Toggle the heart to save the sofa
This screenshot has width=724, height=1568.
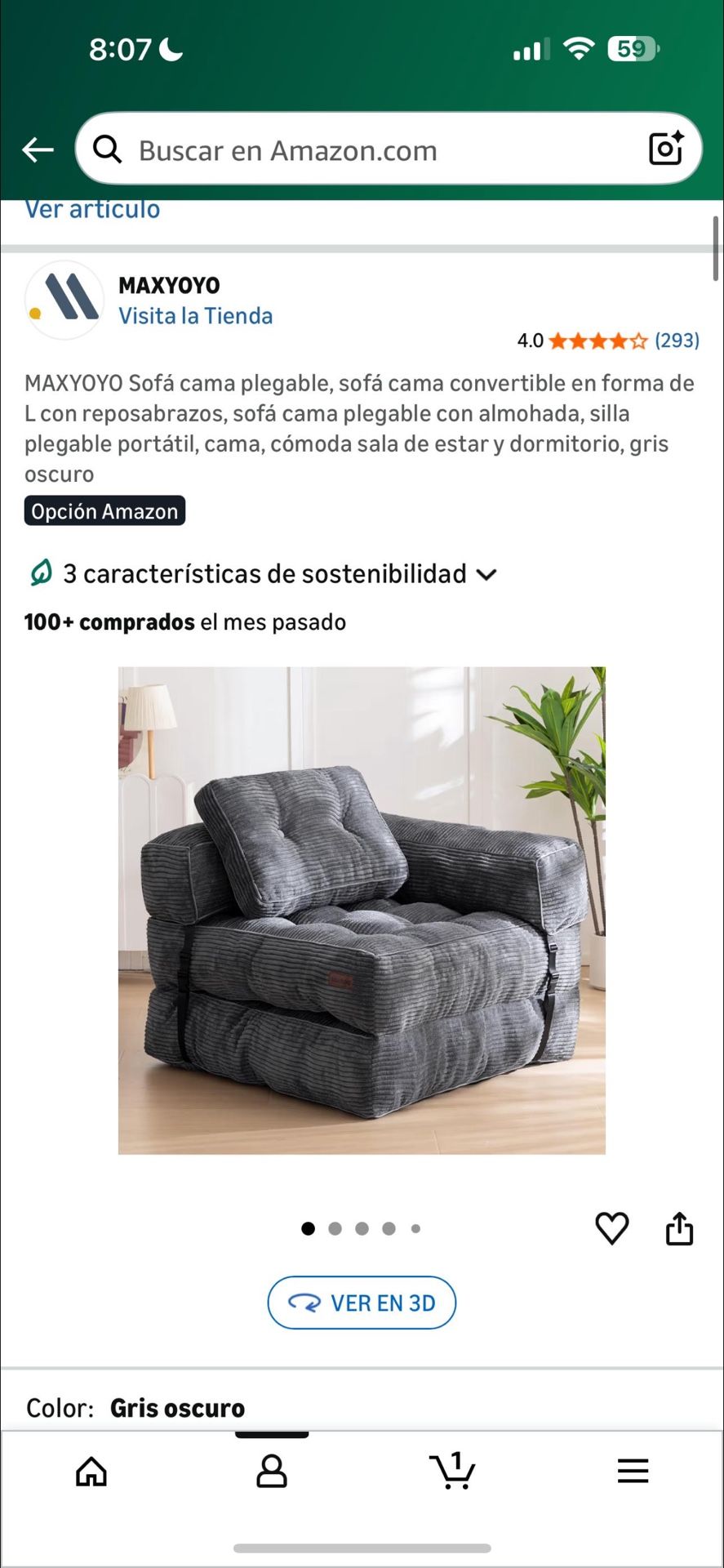(612, 1228)
